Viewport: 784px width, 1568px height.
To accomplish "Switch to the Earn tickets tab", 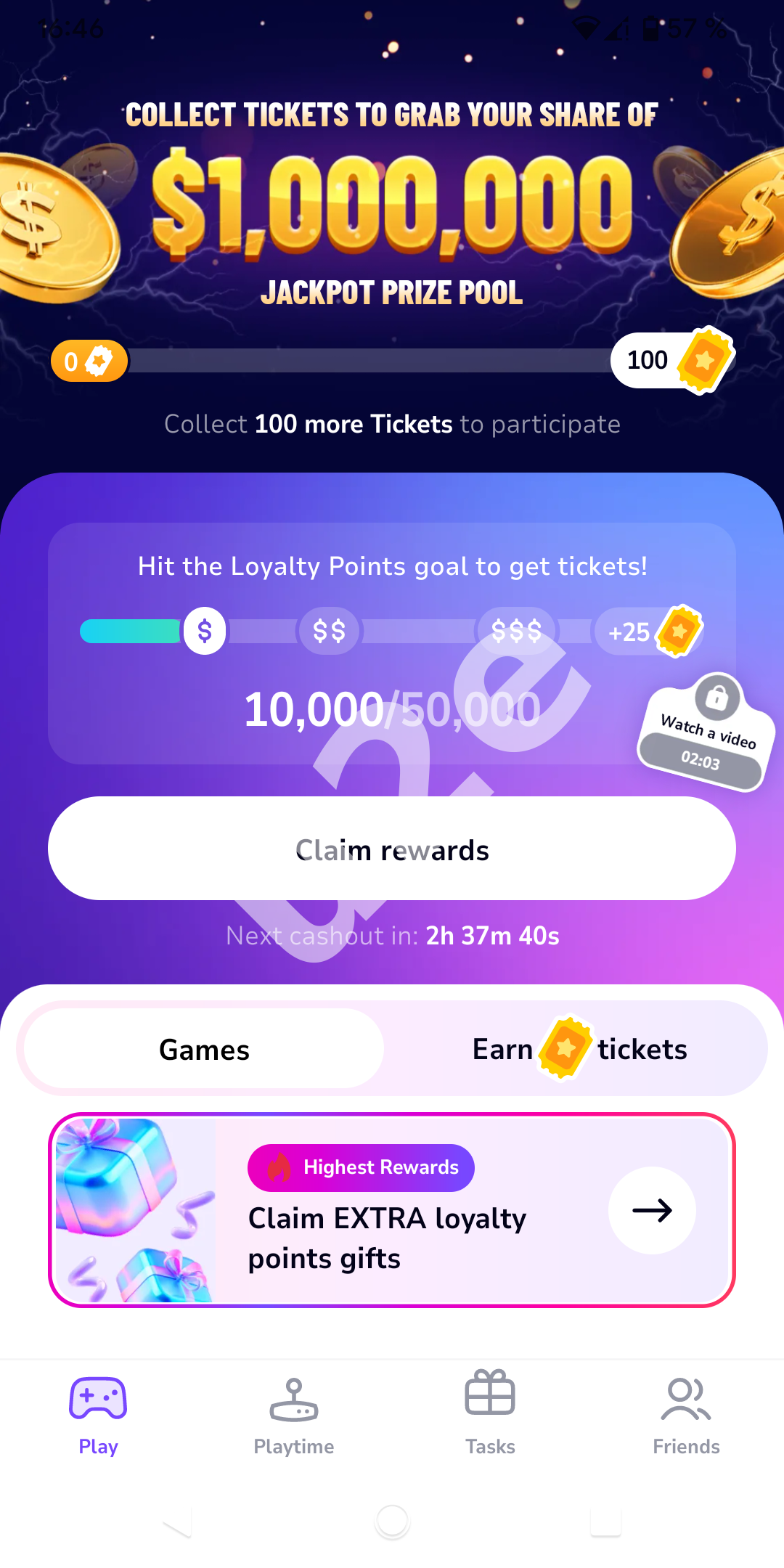I will point(579,1049).
